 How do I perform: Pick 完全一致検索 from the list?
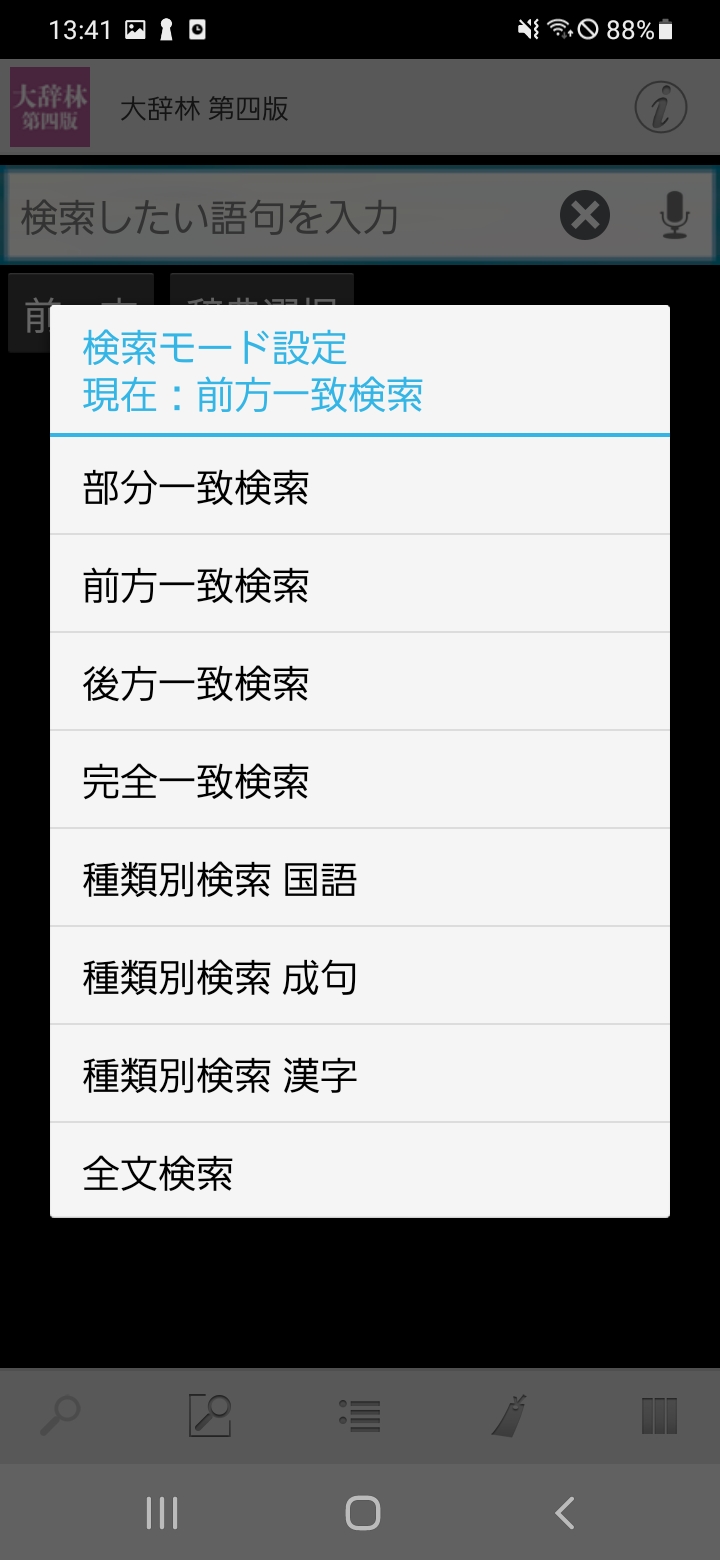360,782
